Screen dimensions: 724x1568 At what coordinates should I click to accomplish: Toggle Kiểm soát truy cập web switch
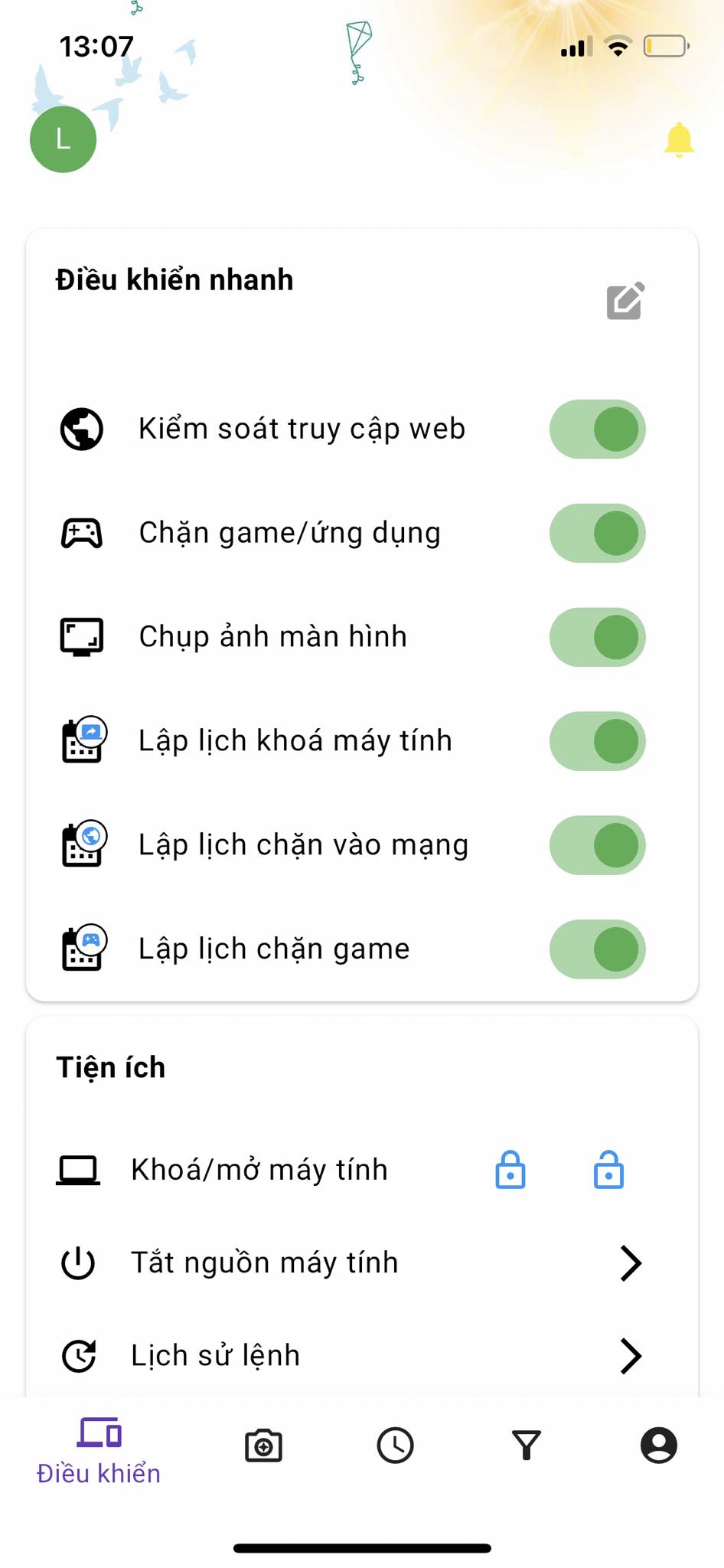[598, 429]
